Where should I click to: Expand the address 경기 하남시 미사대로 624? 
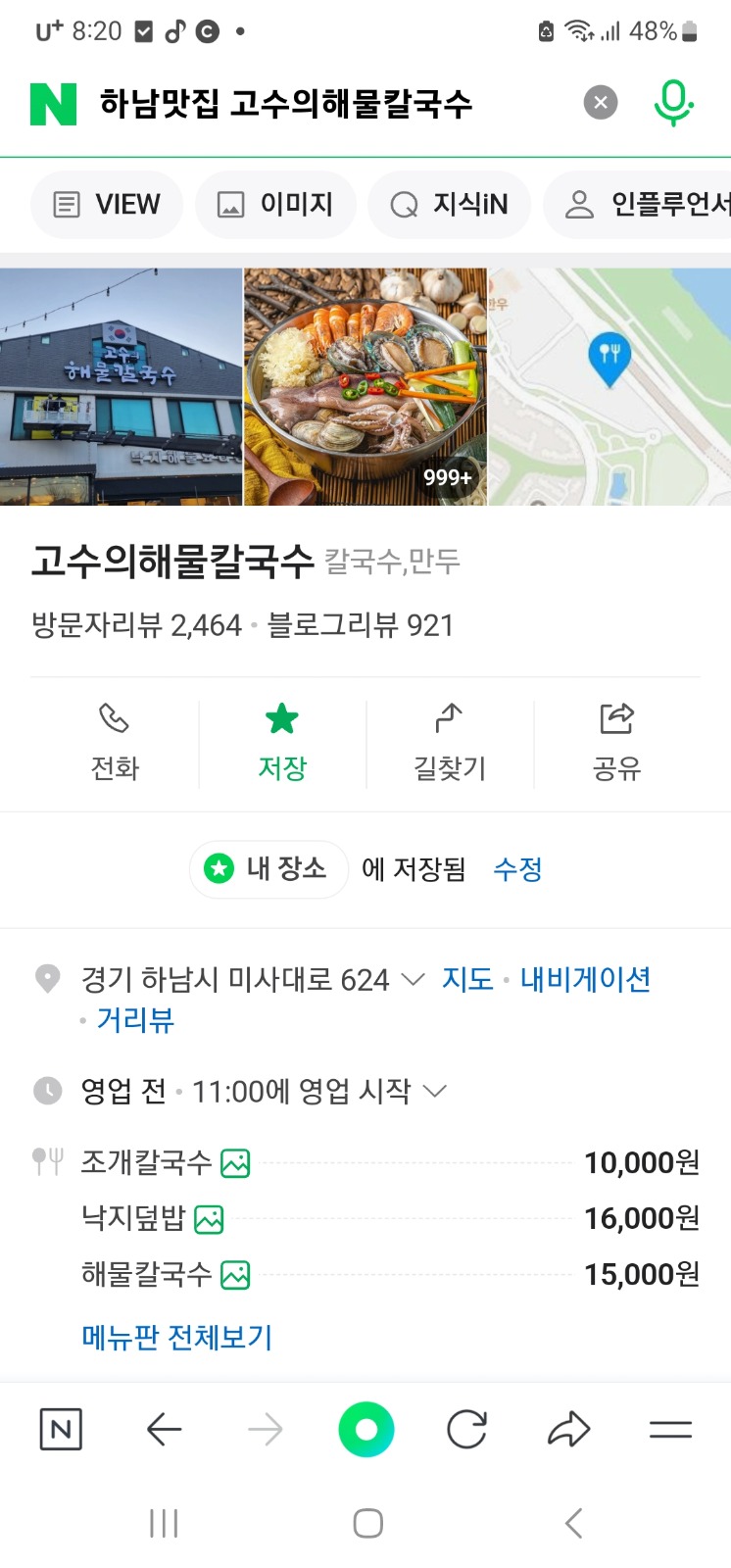coord(414,979)
